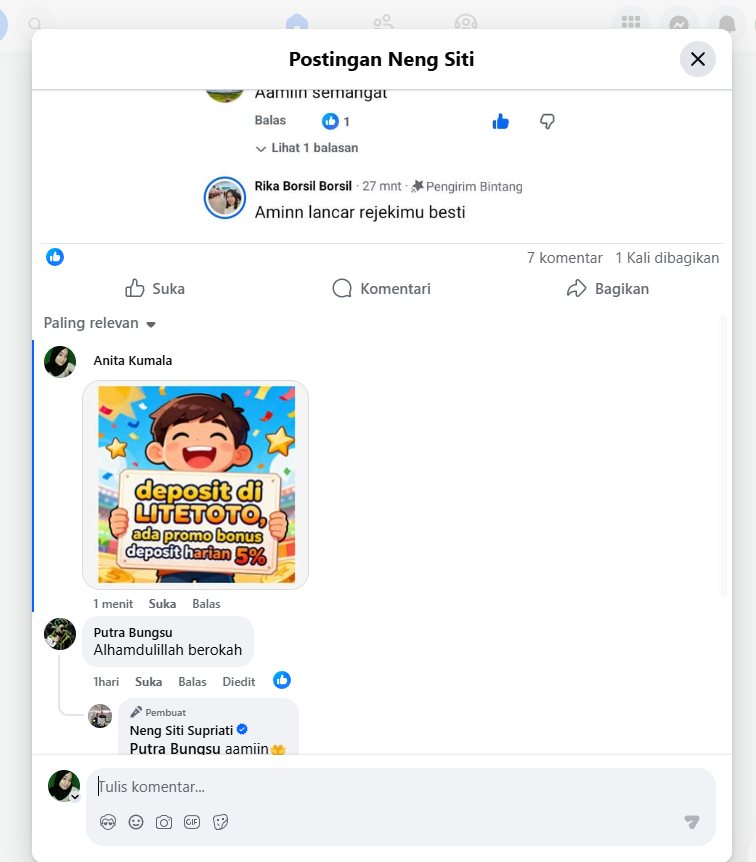This screenshot has width=756, height=862.
Task: Open the emoji picker in comment box
Action: click(x=136, y=822)
